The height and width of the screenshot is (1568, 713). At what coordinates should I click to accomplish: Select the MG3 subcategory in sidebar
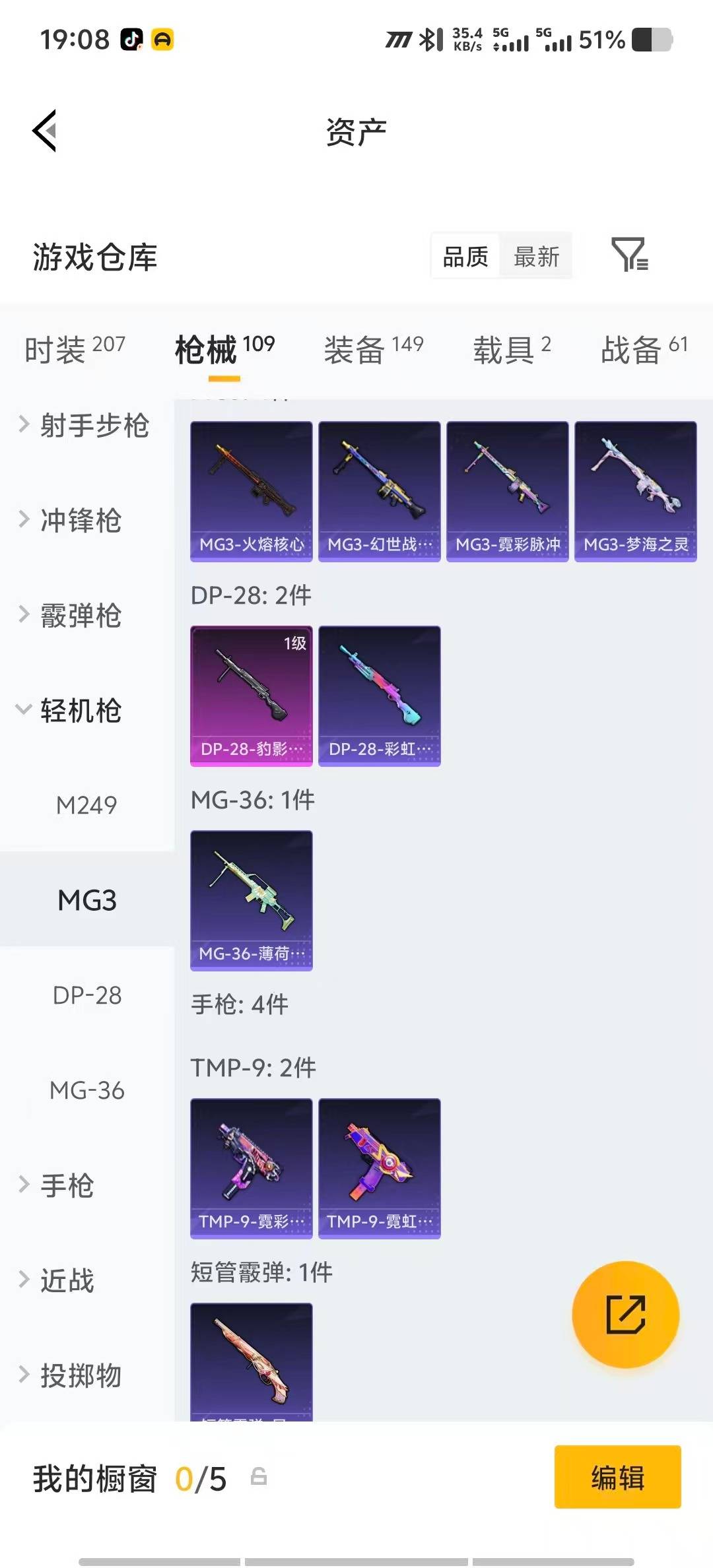(87, 899)
